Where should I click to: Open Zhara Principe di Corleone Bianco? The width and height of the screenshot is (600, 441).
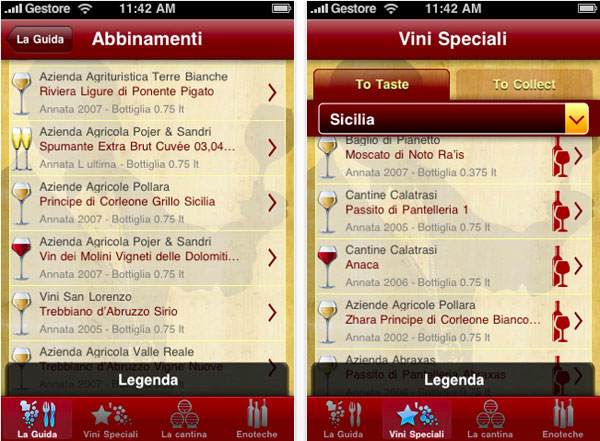click(440, 320)
